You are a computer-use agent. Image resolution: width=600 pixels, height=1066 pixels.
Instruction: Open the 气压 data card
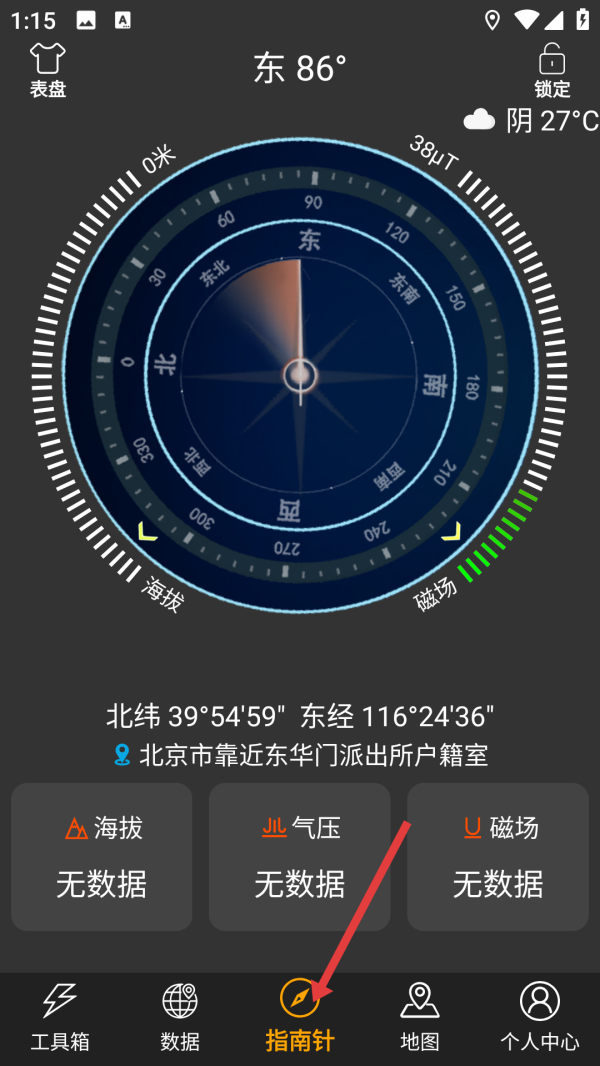[x=299, y=857]
